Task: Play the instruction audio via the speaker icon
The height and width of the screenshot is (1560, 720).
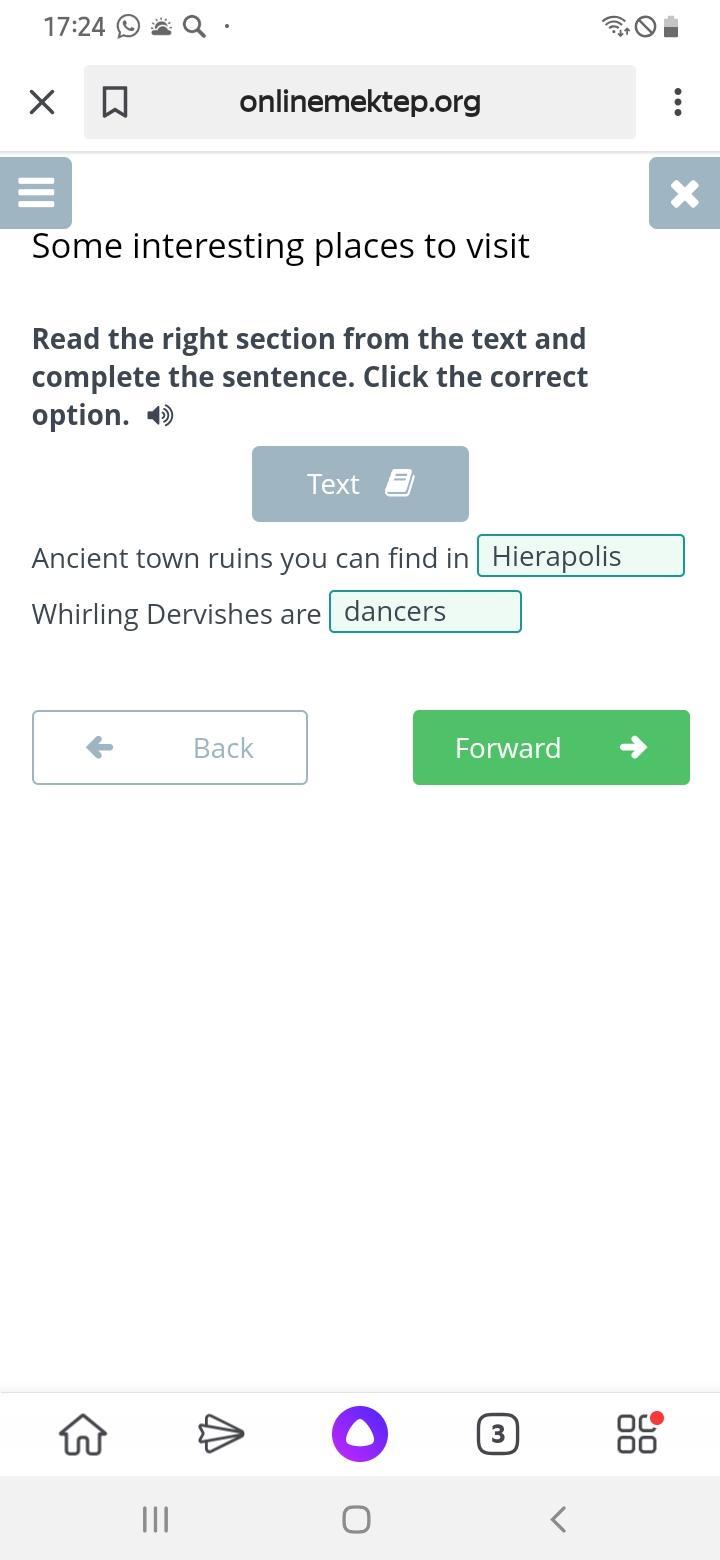Action: (160, 415)
